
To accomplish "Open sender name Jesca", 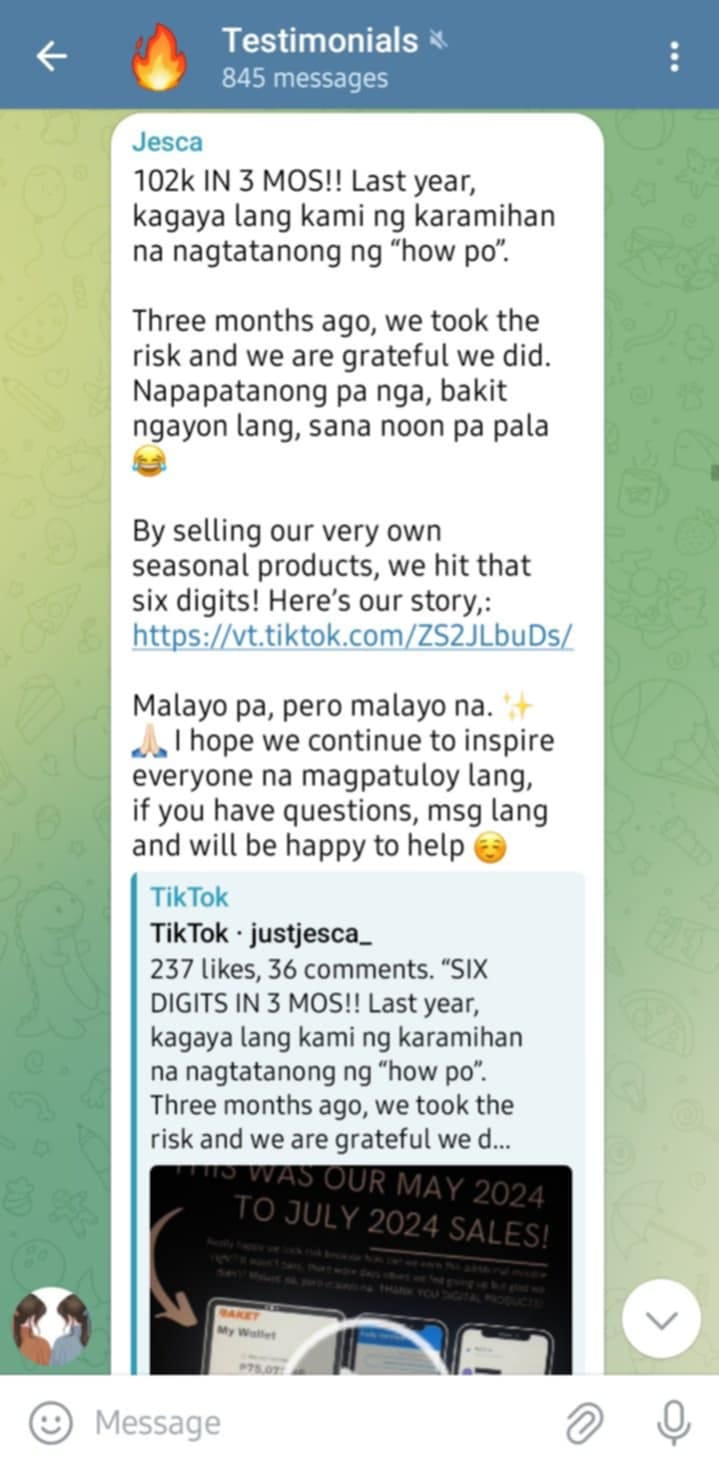I will point(167,142).
